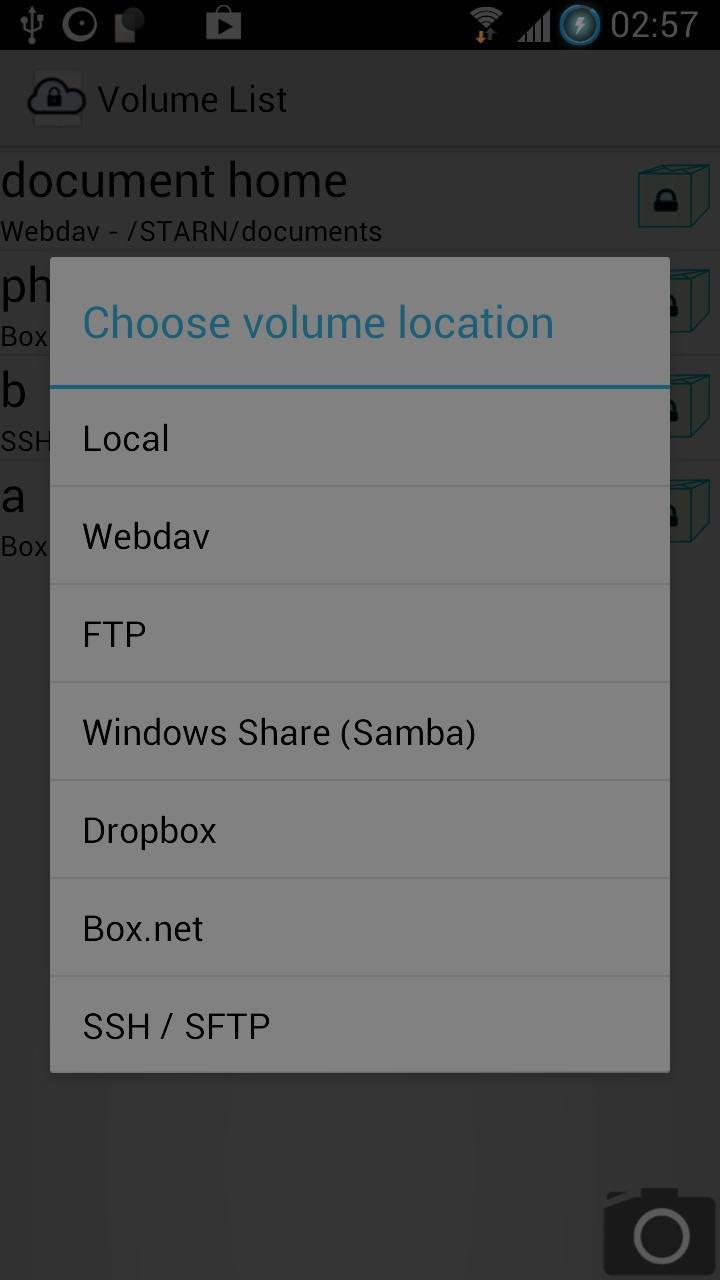The width and height of the screenshot is (720, 1280).
Task: Click the Play Store icon in notification bar
Action: 223,22
